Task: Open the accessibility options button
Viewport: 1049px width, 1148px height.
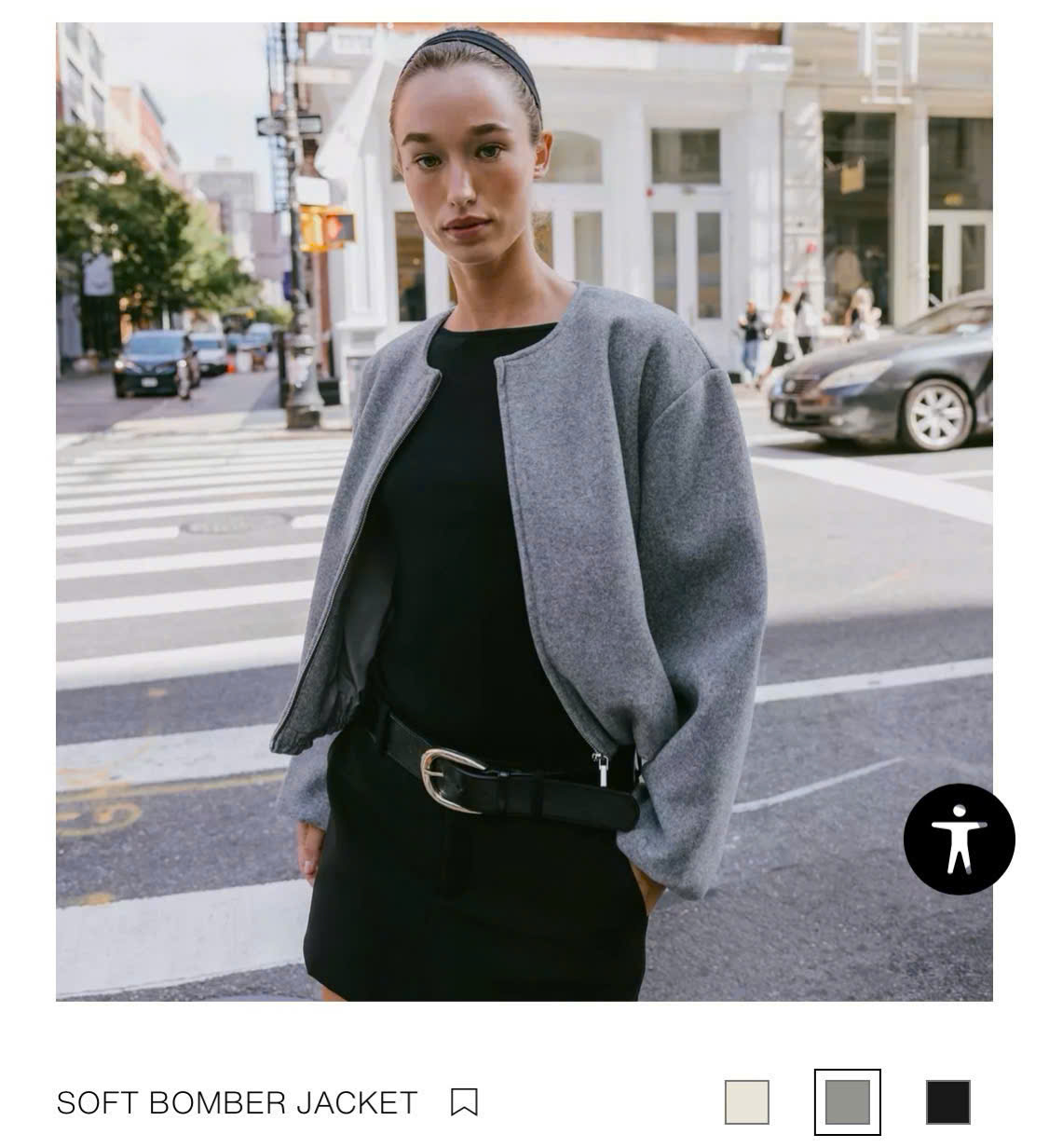Action: (959, 839)
